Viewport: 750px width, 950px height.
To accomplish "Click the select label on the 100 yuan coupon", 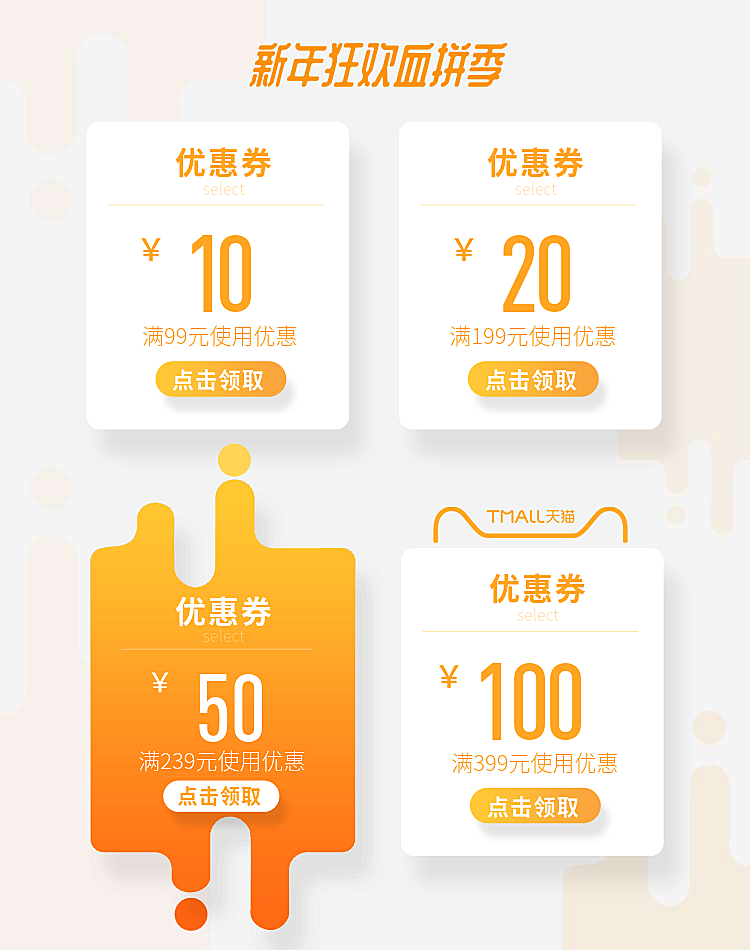I will click(537, 616).
